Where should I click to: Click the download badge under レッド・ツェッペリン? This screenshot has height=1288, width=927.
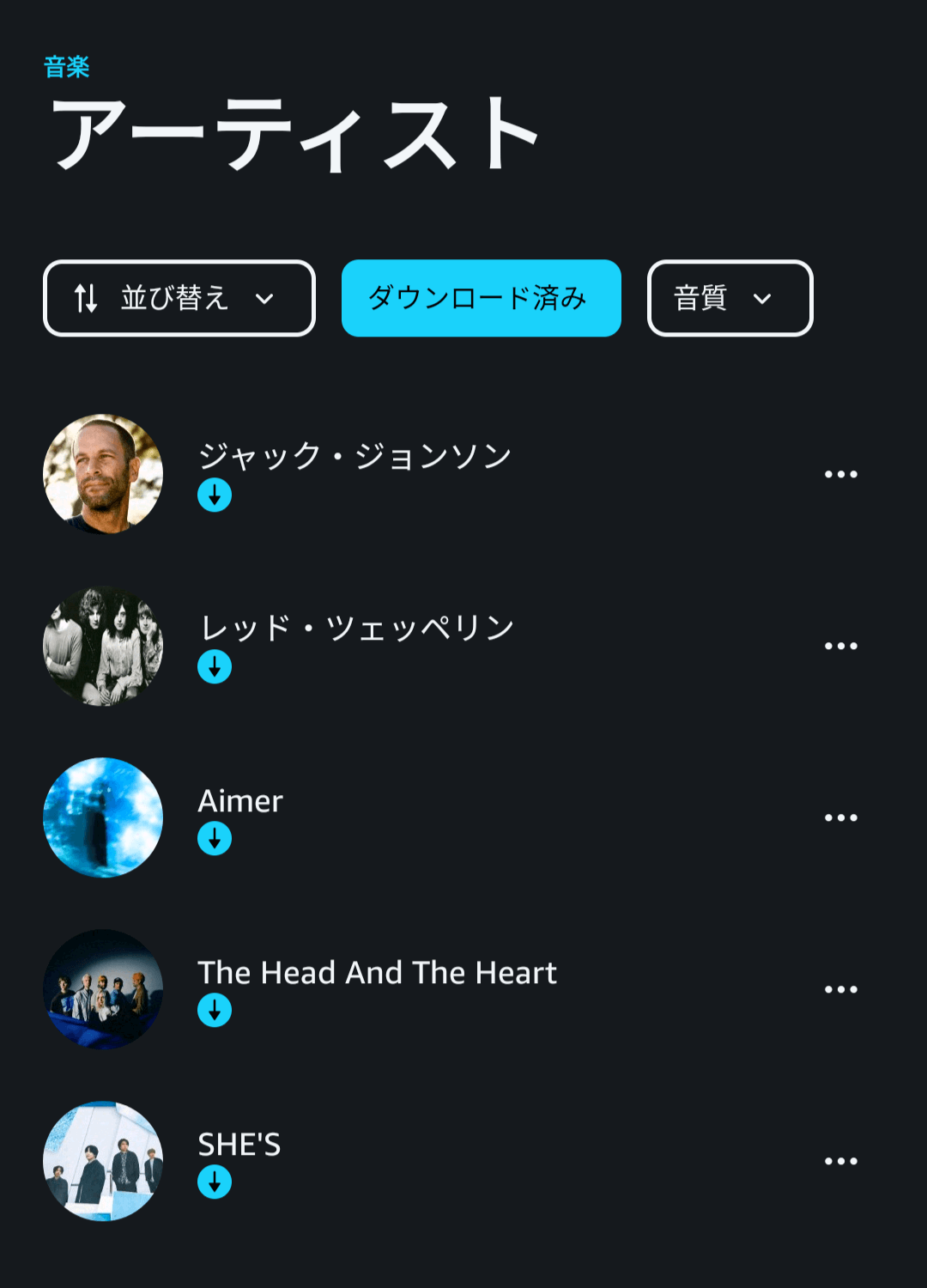[x=215, y=665]
